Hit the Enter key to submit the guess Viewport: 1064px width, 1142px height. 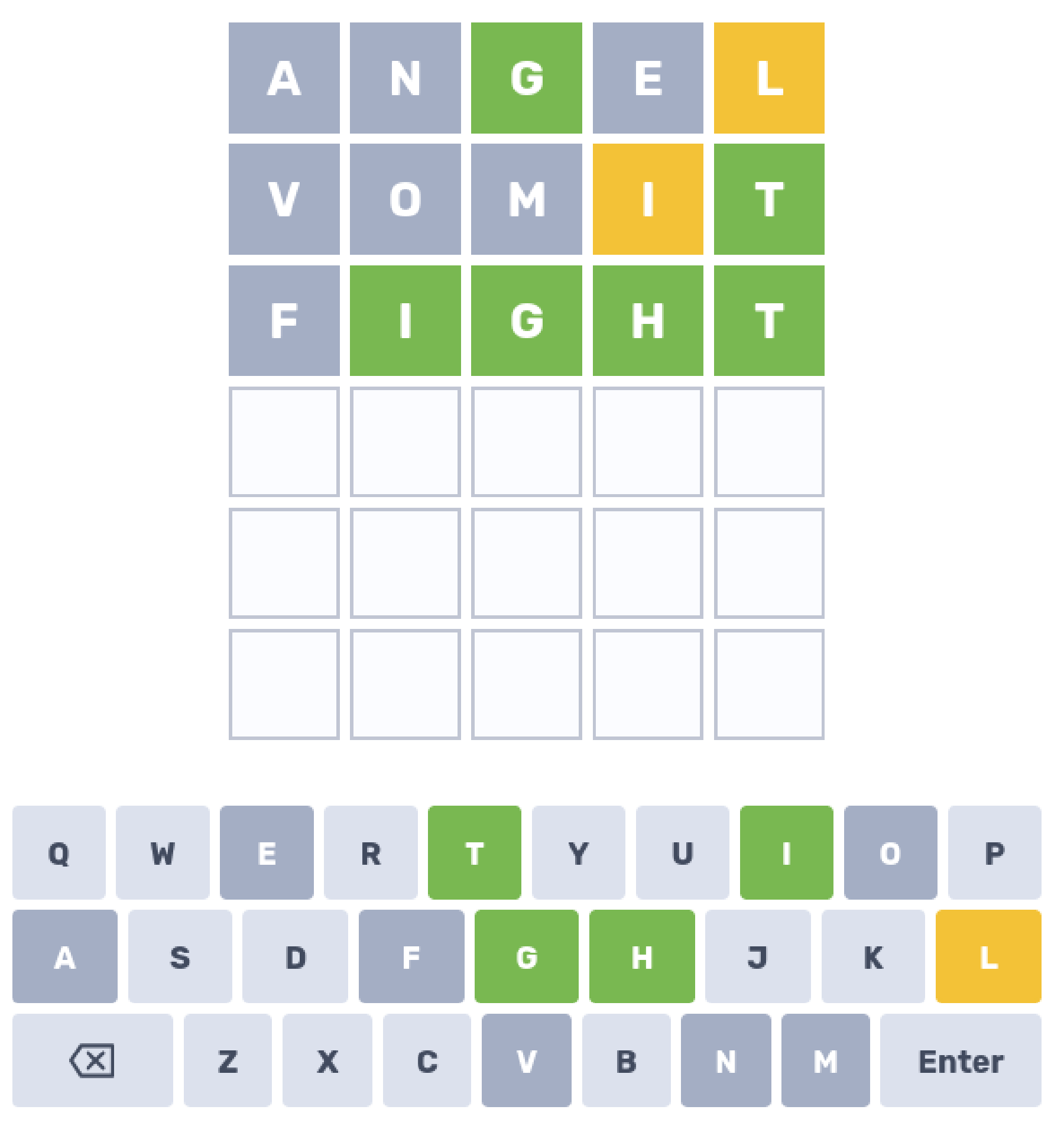tap(960, 1061)
